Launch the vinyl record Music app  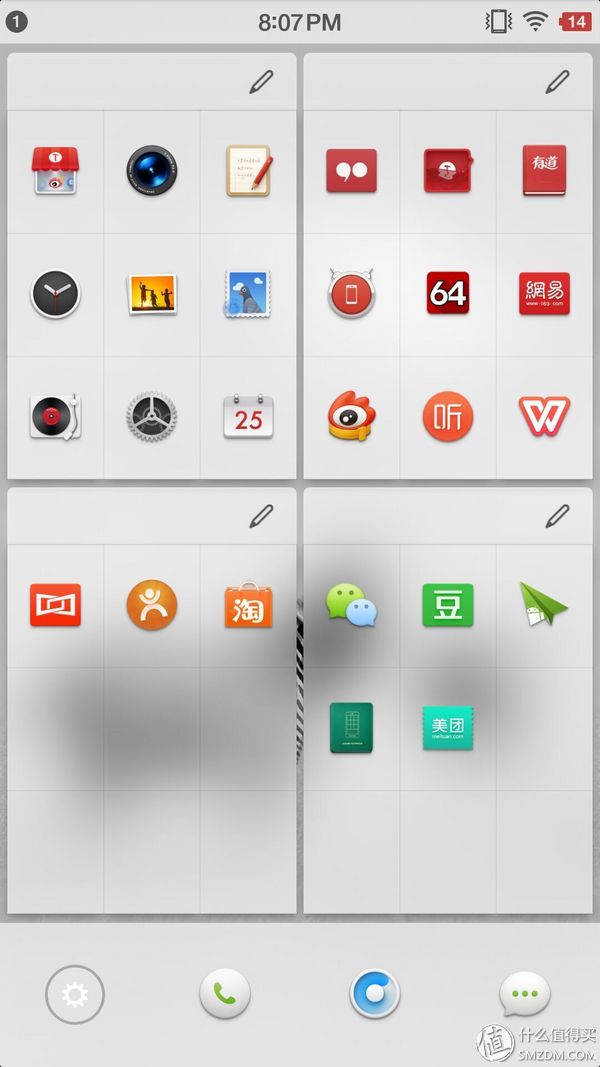(x=55, y=417)
